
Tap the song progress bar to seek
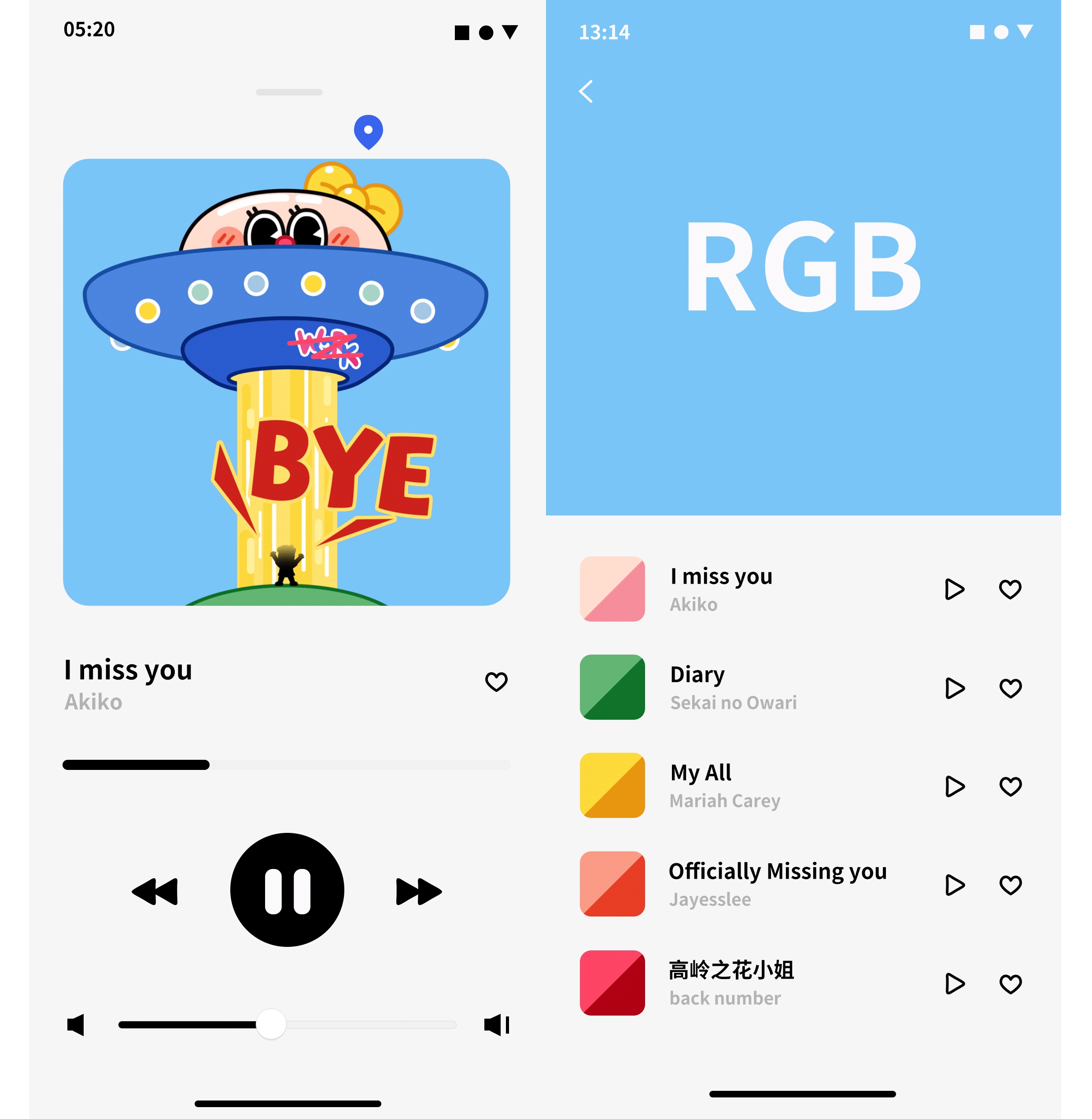pyautogui.click(x=287, y=765)
